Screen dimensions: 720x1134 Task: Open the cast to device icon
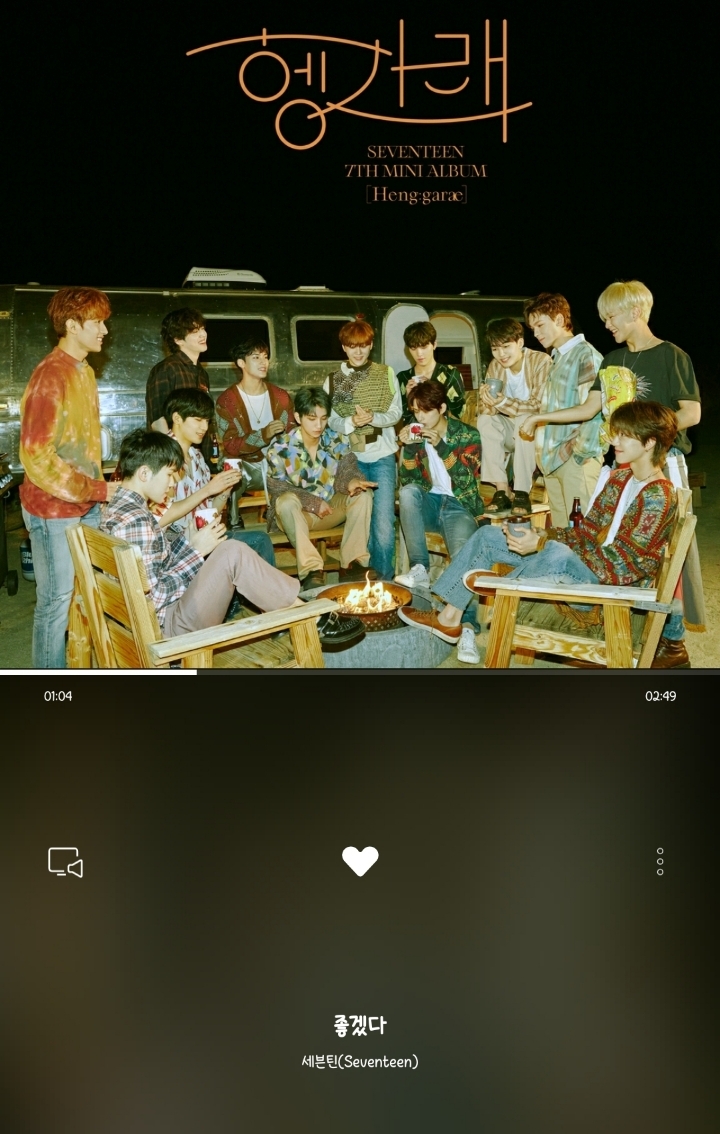tap(65, 862)
